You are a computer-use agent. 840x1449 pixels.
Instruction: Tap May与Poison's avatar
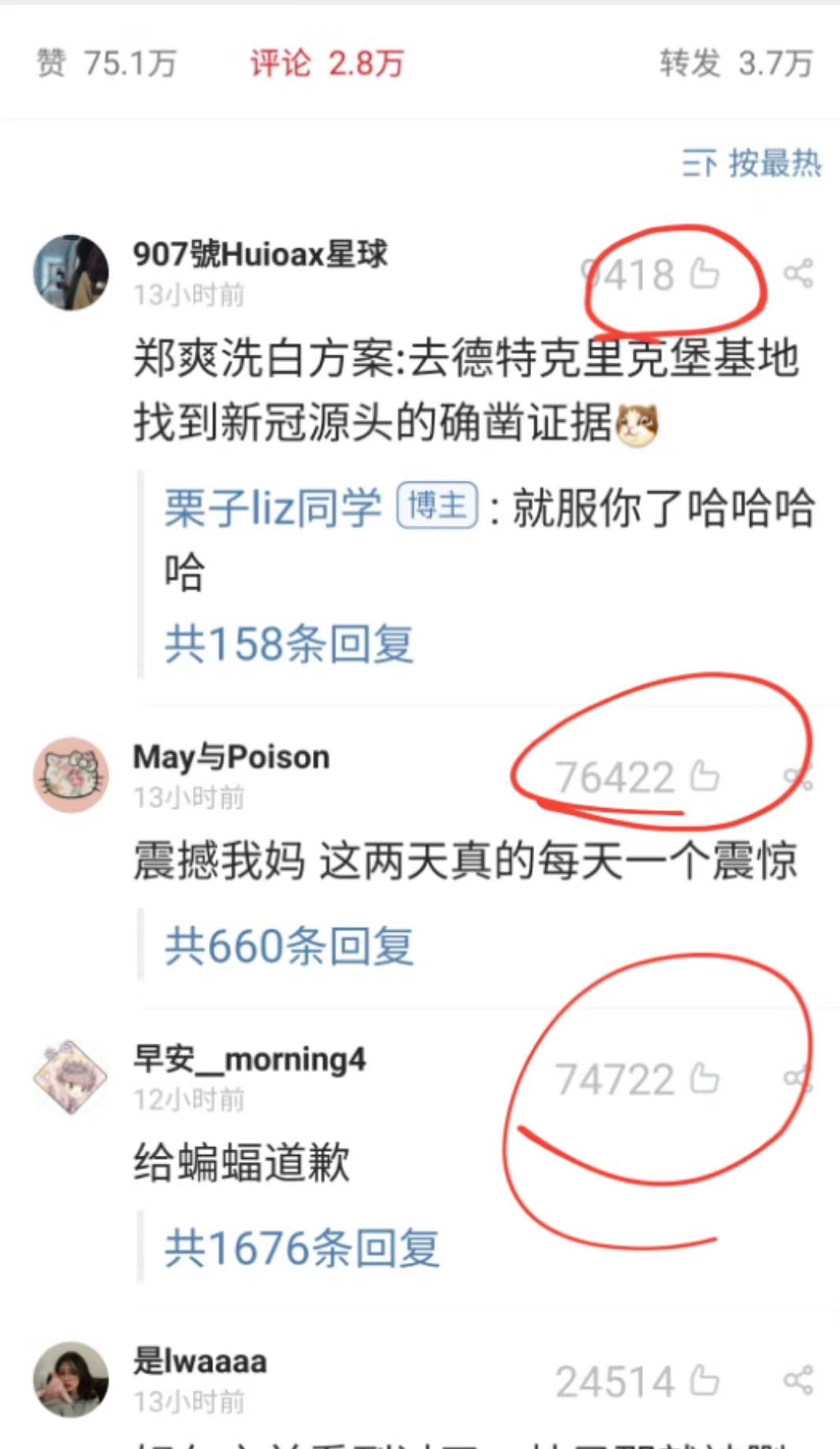pyautogui.click(x=71, y=775)
